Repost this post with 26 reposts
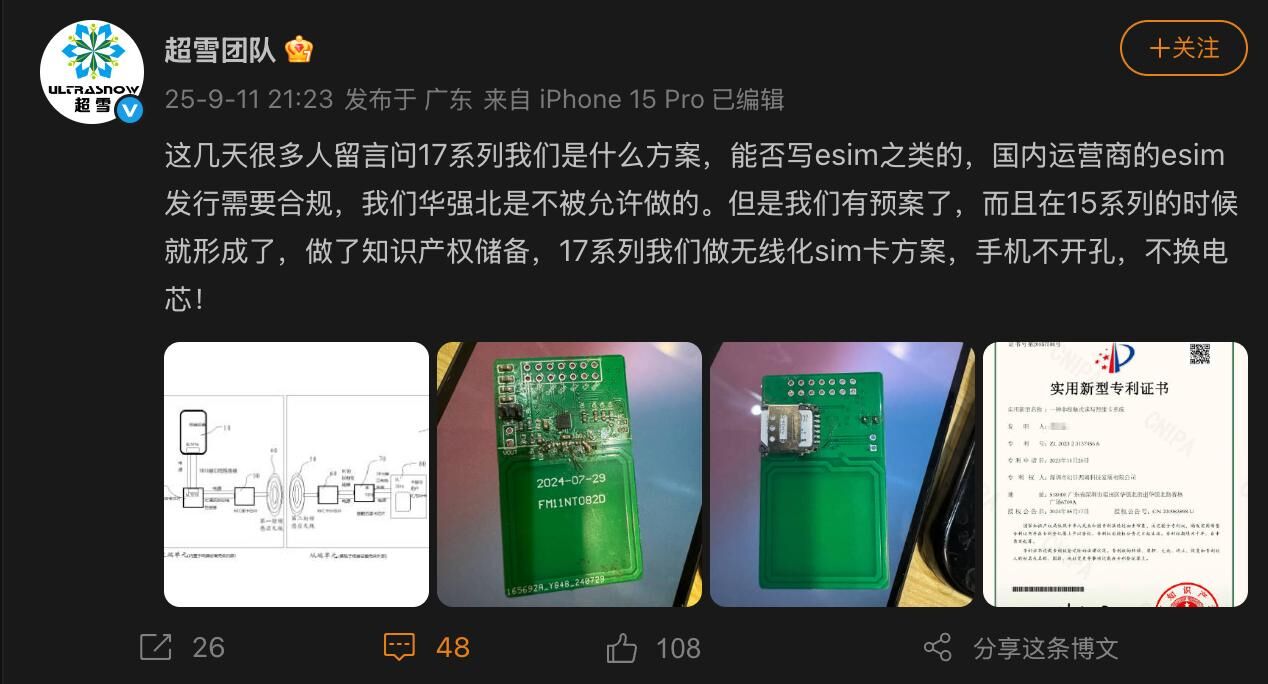This screenshot has height=684, width=1268. [182, 647]
